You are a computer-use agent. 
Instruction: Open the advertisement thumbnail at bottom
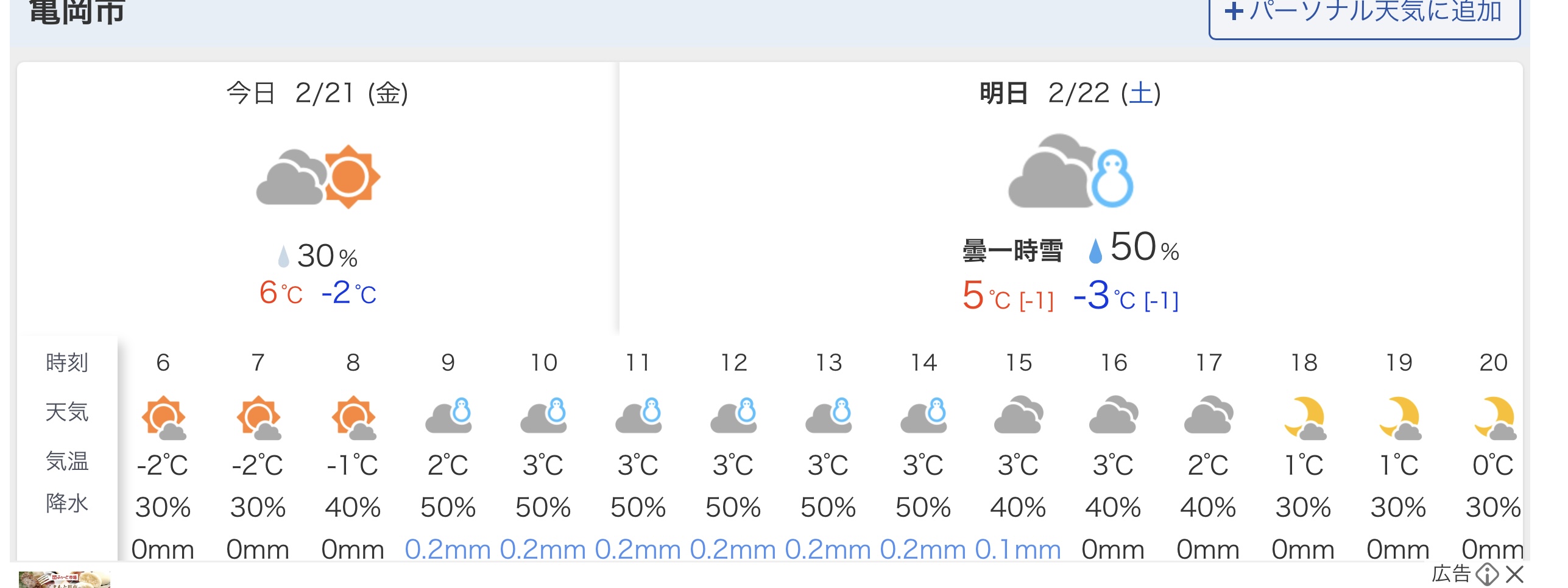click(65, 579)
